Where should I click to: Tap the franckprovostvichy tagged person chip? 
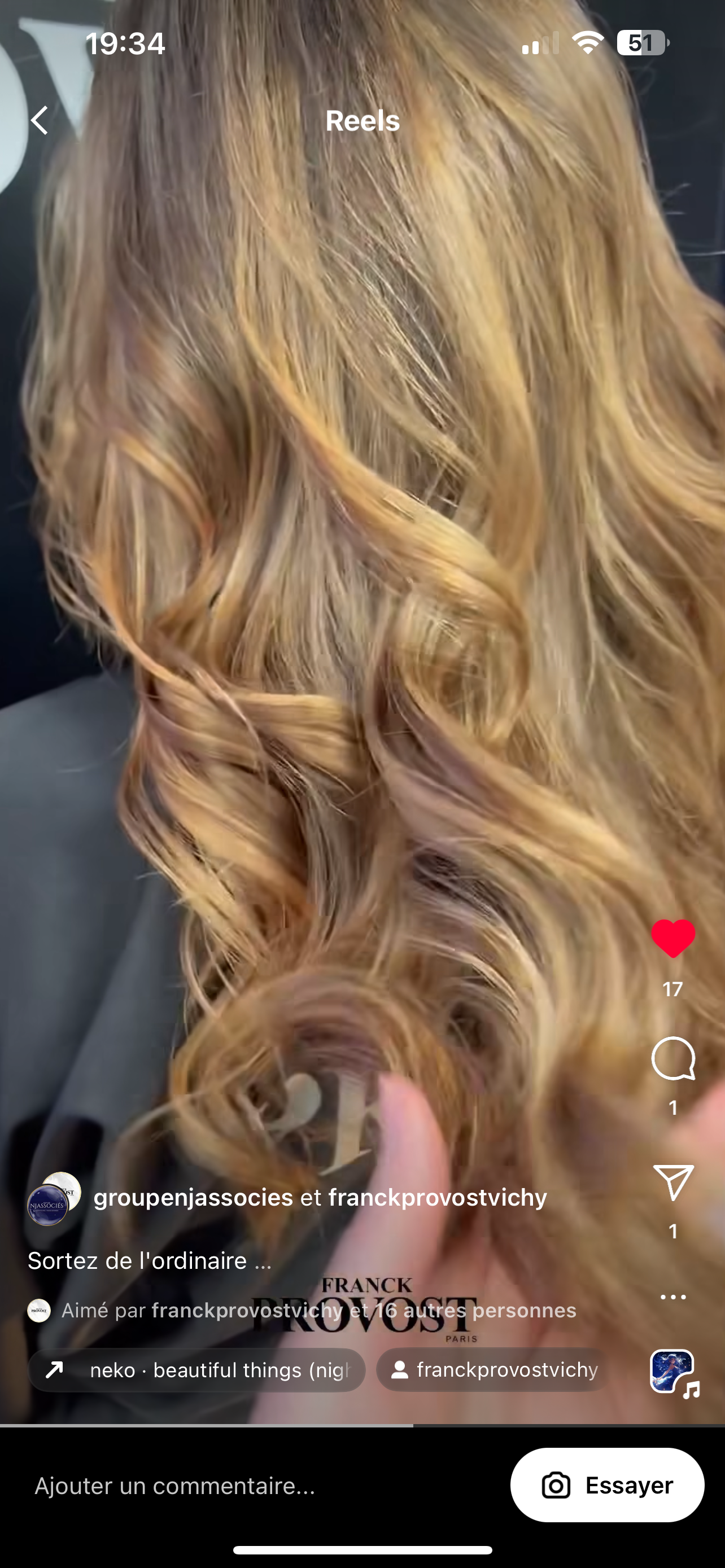tap(493, 1370)
